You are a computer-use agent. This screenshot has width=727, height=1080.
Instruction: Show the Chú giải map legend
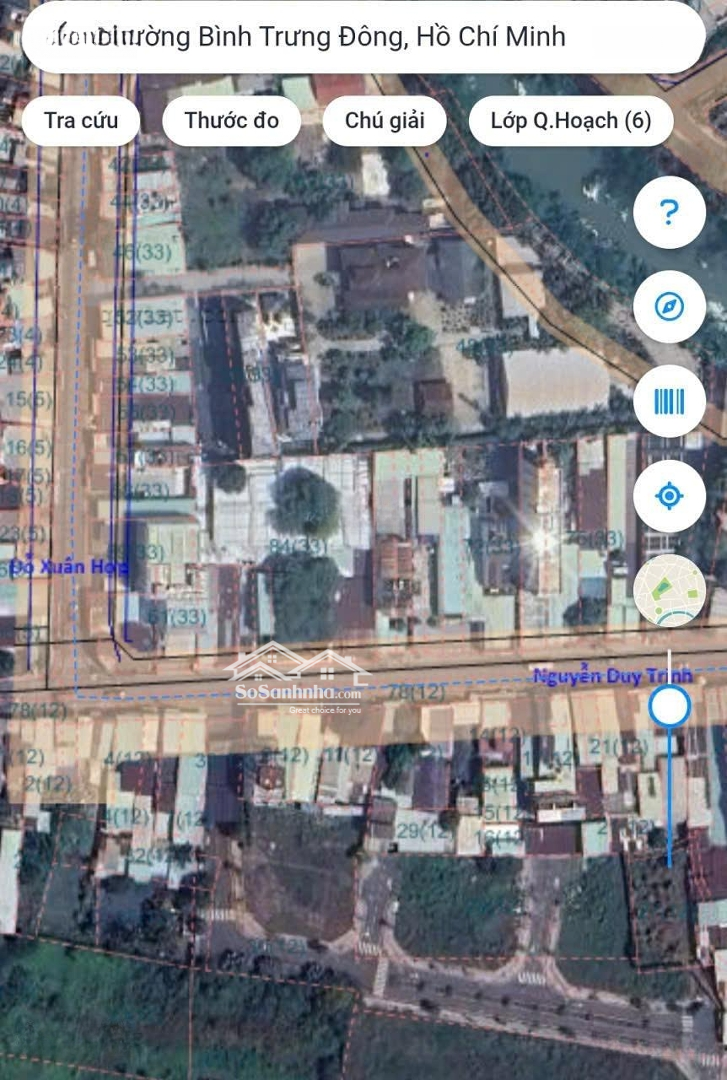click(385, 121)
